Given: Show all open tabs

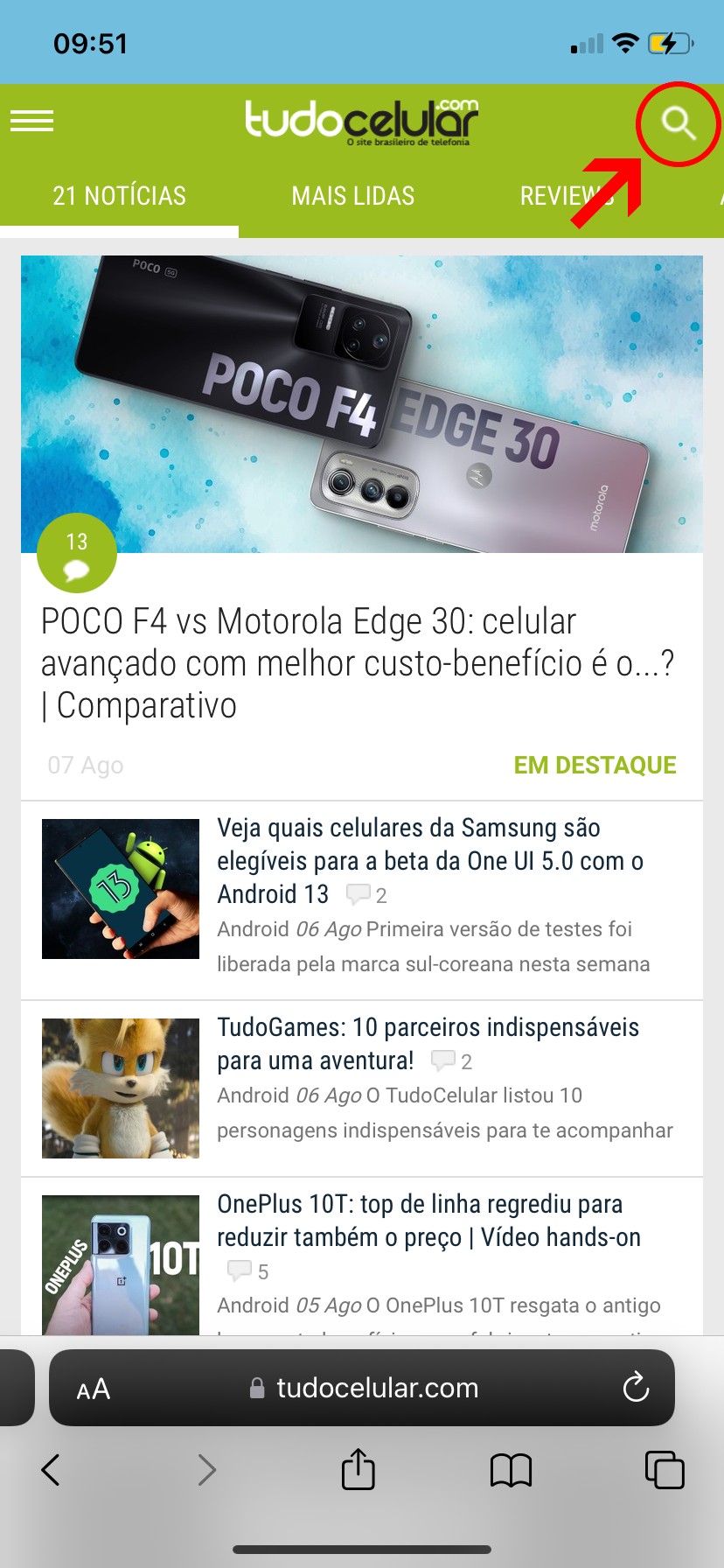Looking at the screenshot, I should point(664,1470).
